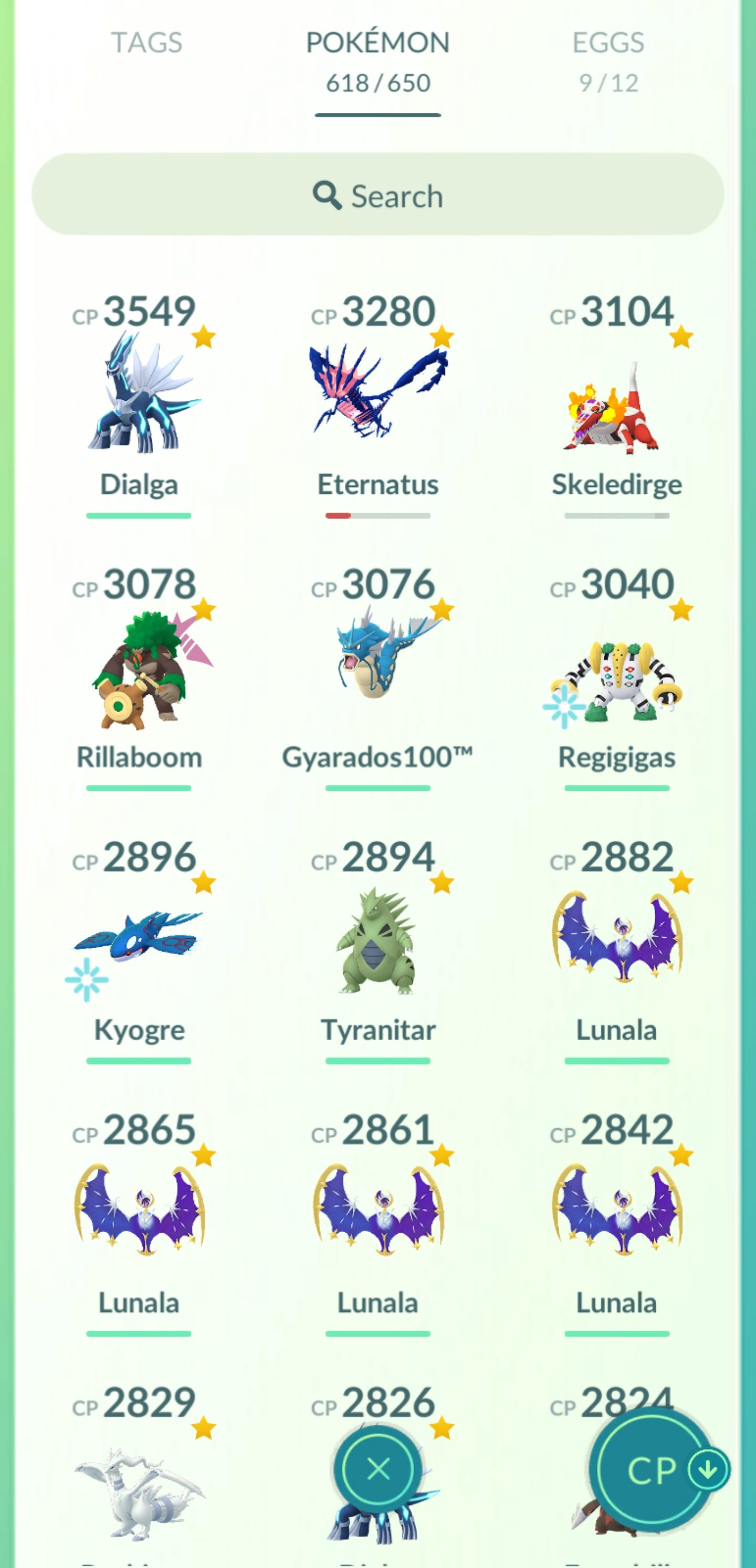756x1568 pixels.
Task: View the Lunala with CP 2865
Action: [139, 1211]
